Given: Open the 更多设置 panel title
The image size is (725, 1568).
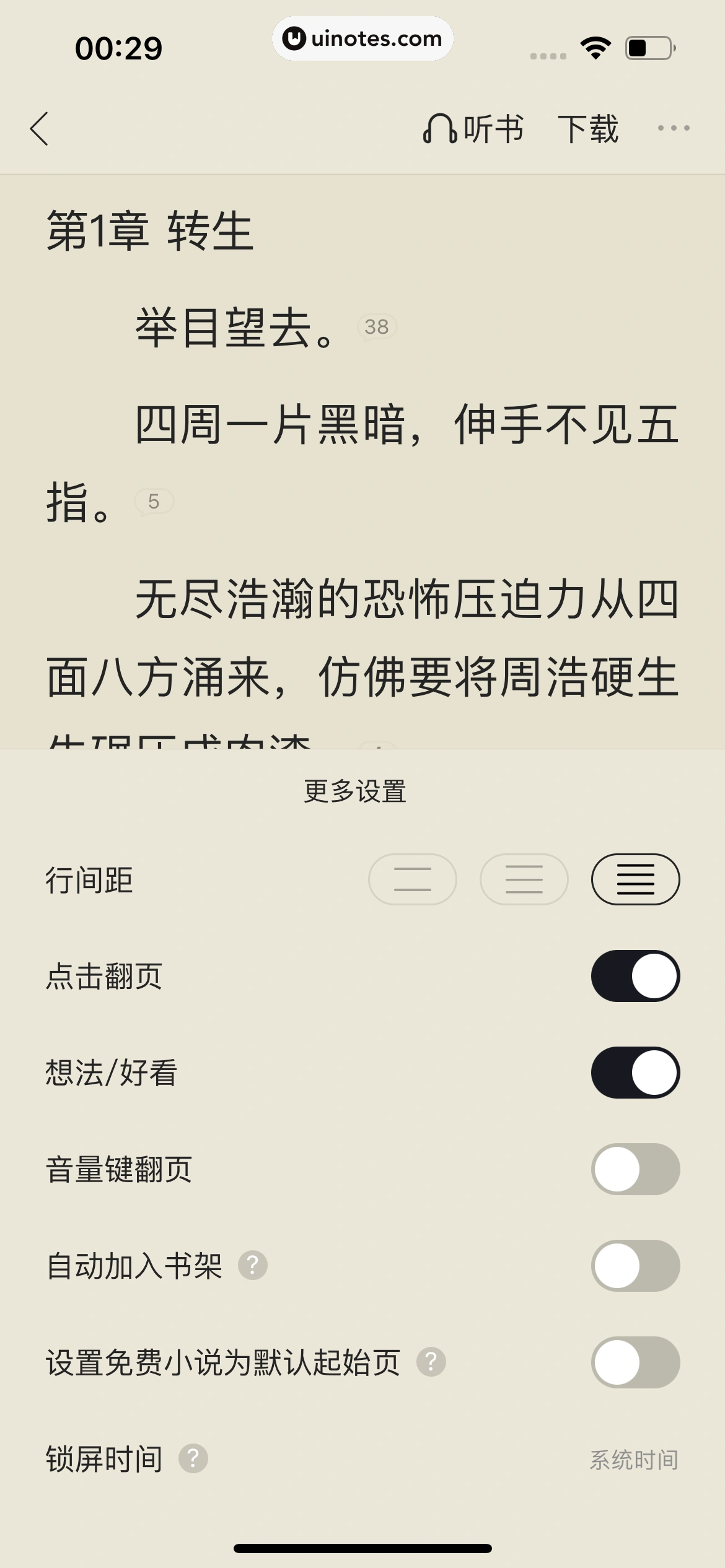Looking at the screenshot, I should tap(354, 791).
